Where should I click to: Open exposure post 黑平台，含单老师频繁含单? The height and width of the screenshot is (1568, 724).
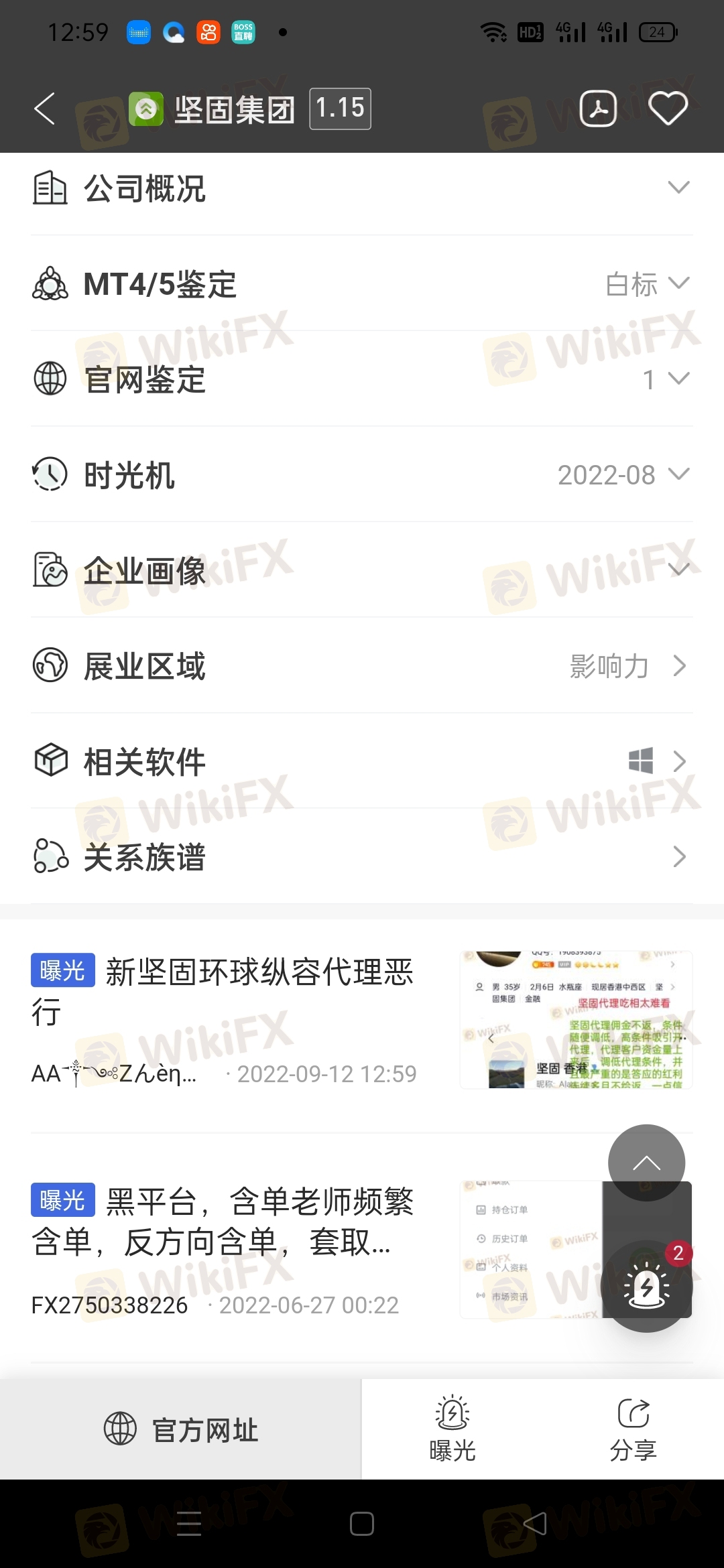(259, 1221)
